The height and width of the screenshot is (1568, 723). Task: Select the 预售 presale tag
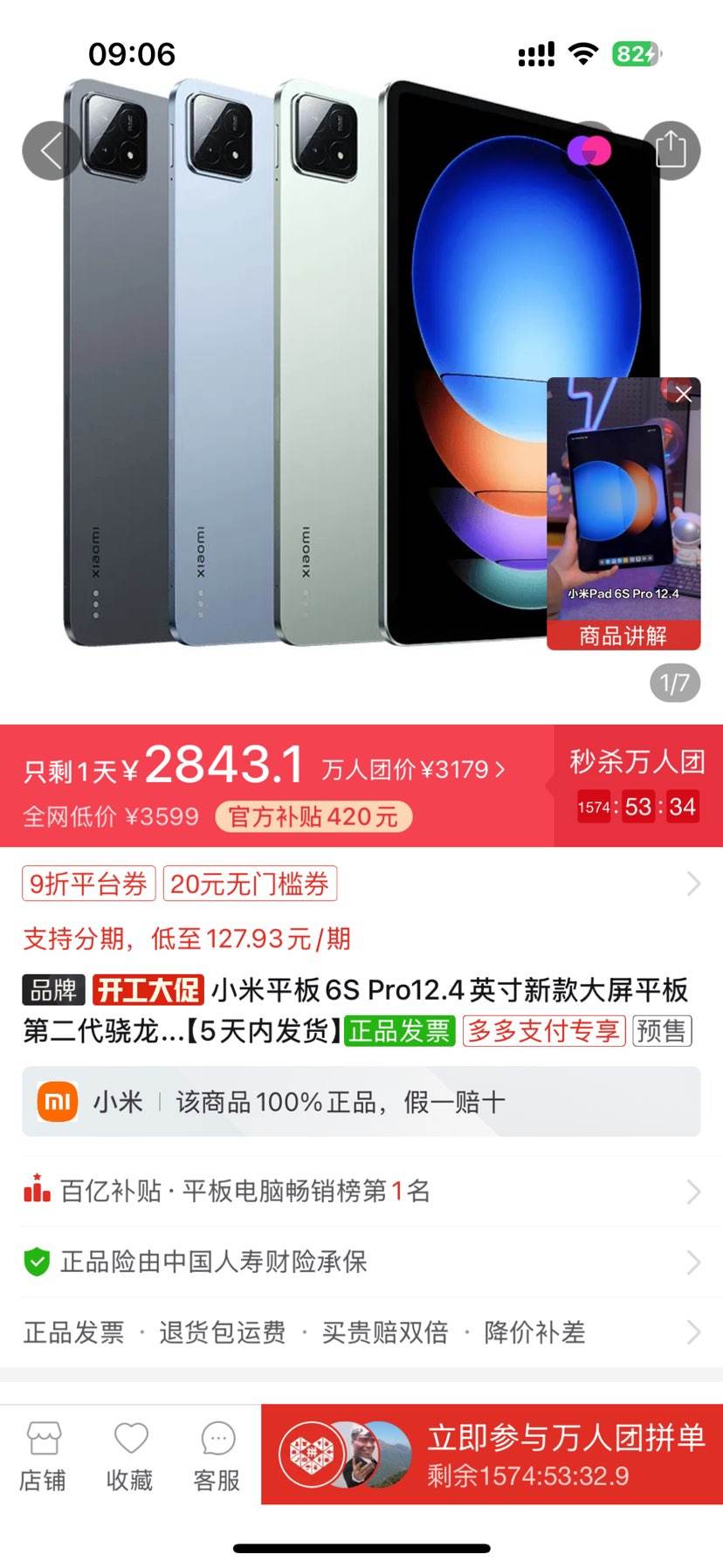(x=662, y=1031)
